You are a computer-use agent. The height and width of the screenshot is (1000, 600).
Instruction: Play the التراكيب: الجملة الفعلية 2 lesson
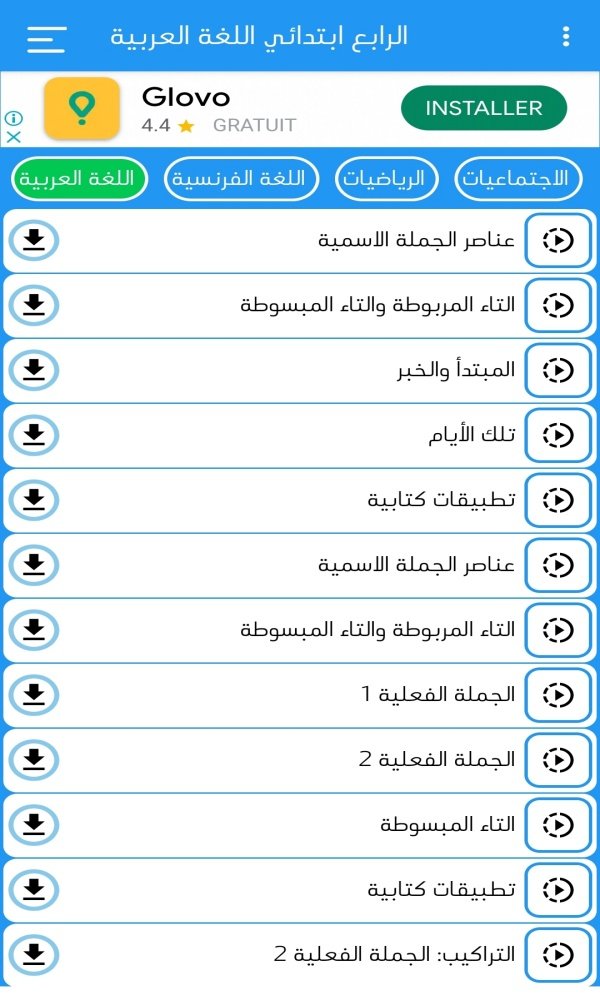[558, 954]
